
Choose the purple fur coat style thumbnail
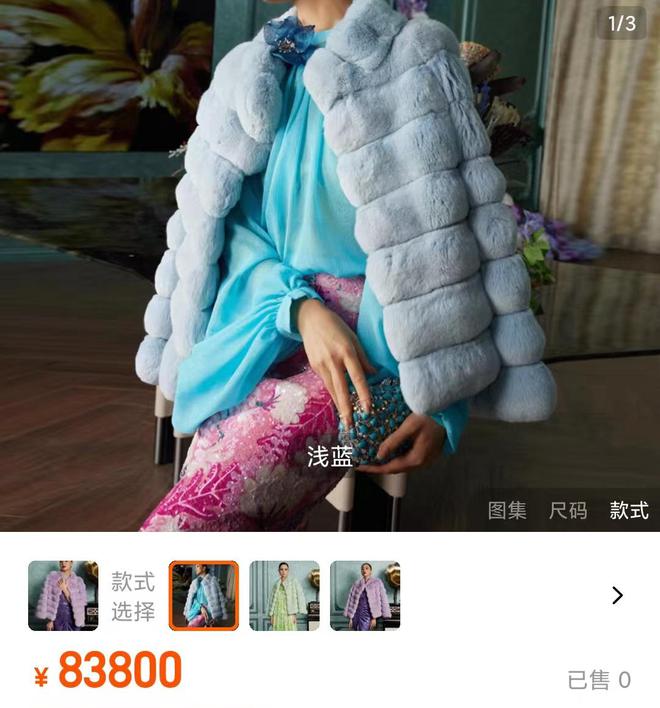(63, 595)
